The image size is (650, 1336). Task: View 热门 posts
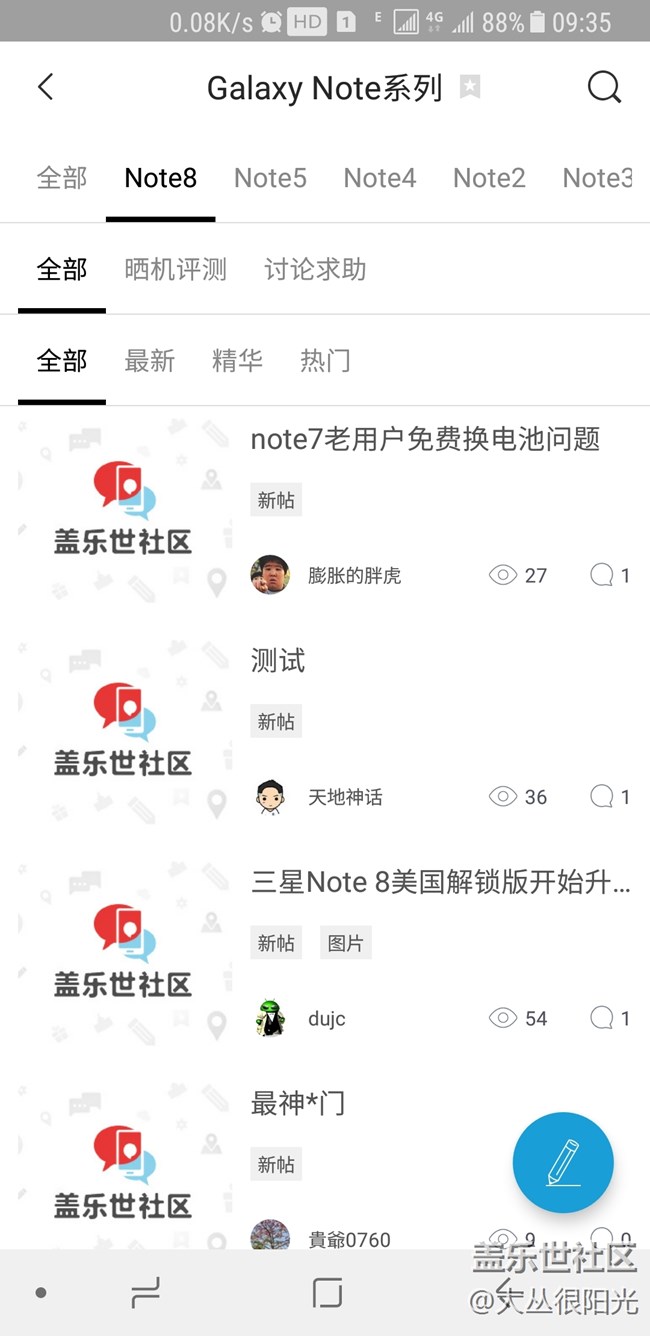click(x=325, y=360)
